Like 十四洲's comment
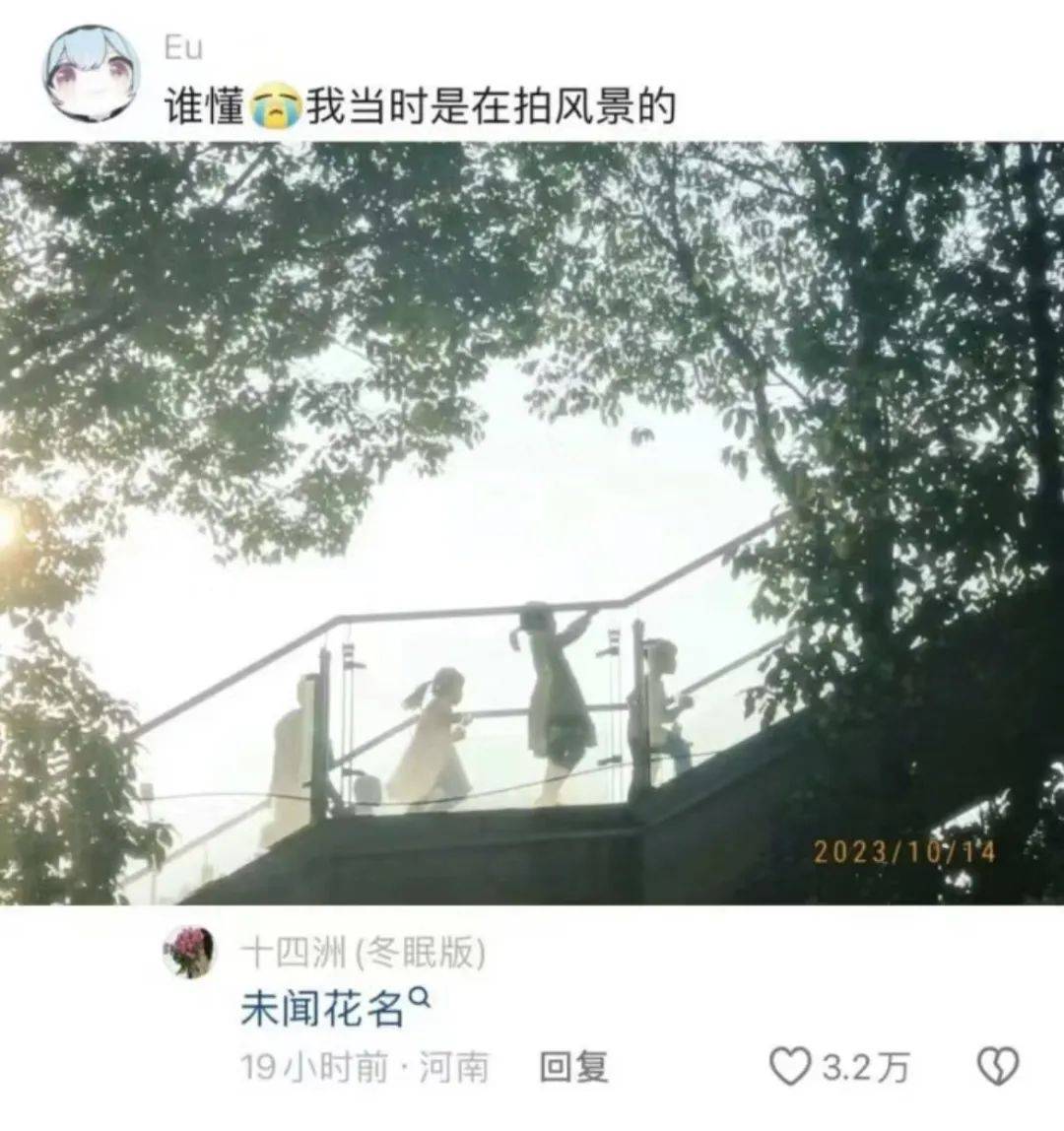The height and width of the screenshot is (1131, 1064). (789, 1067)
